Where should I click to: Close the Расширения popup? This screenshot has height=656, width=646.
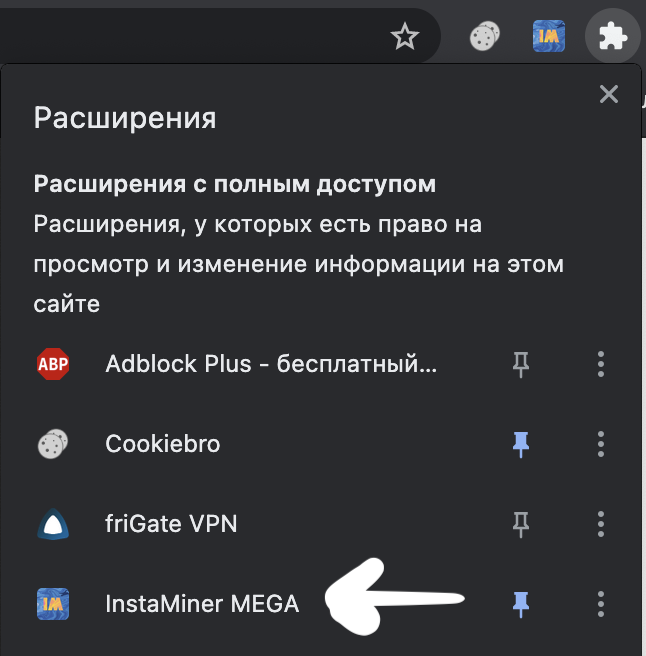coord(608,95)
